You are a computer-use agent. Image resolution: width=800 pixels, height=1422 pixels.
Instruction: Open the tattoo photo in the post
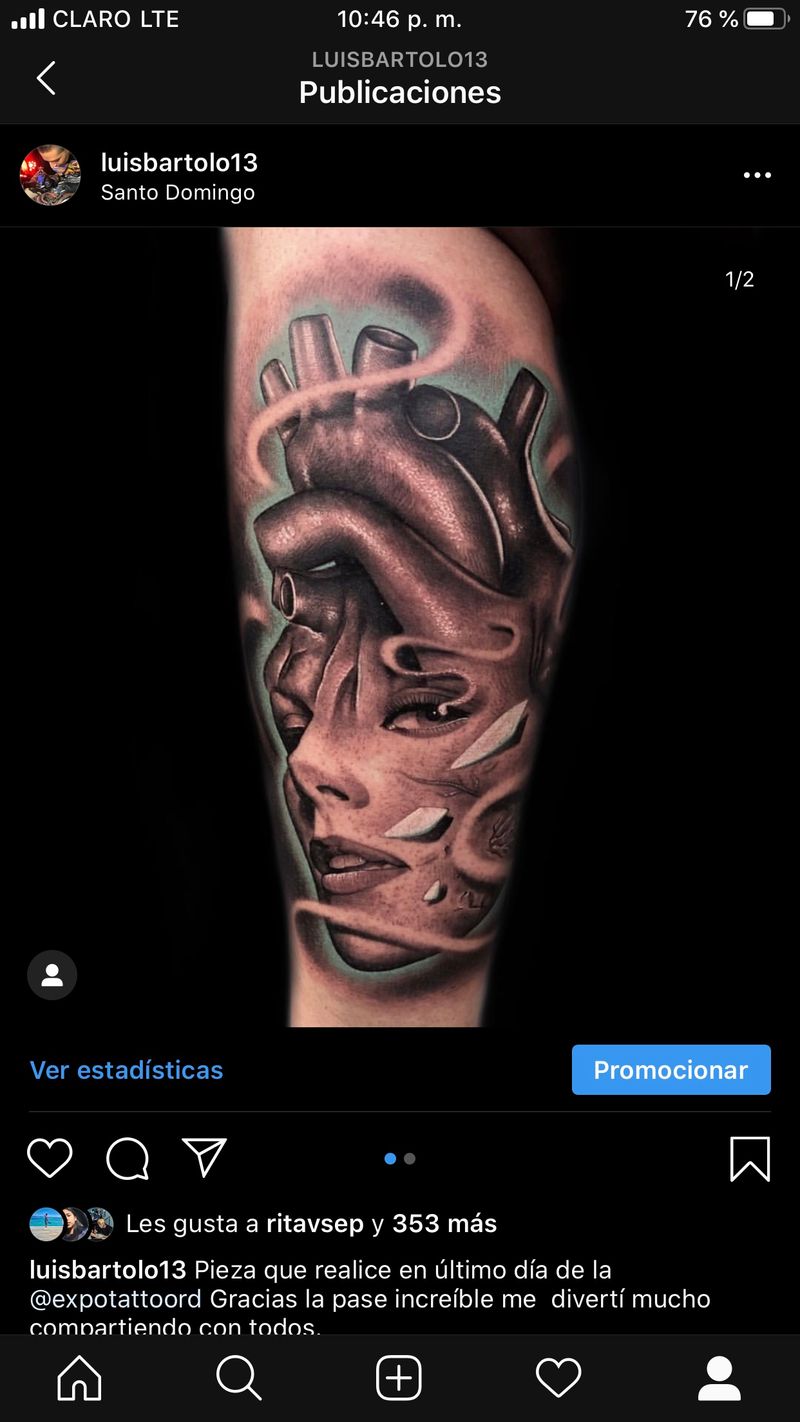[400, 627]
